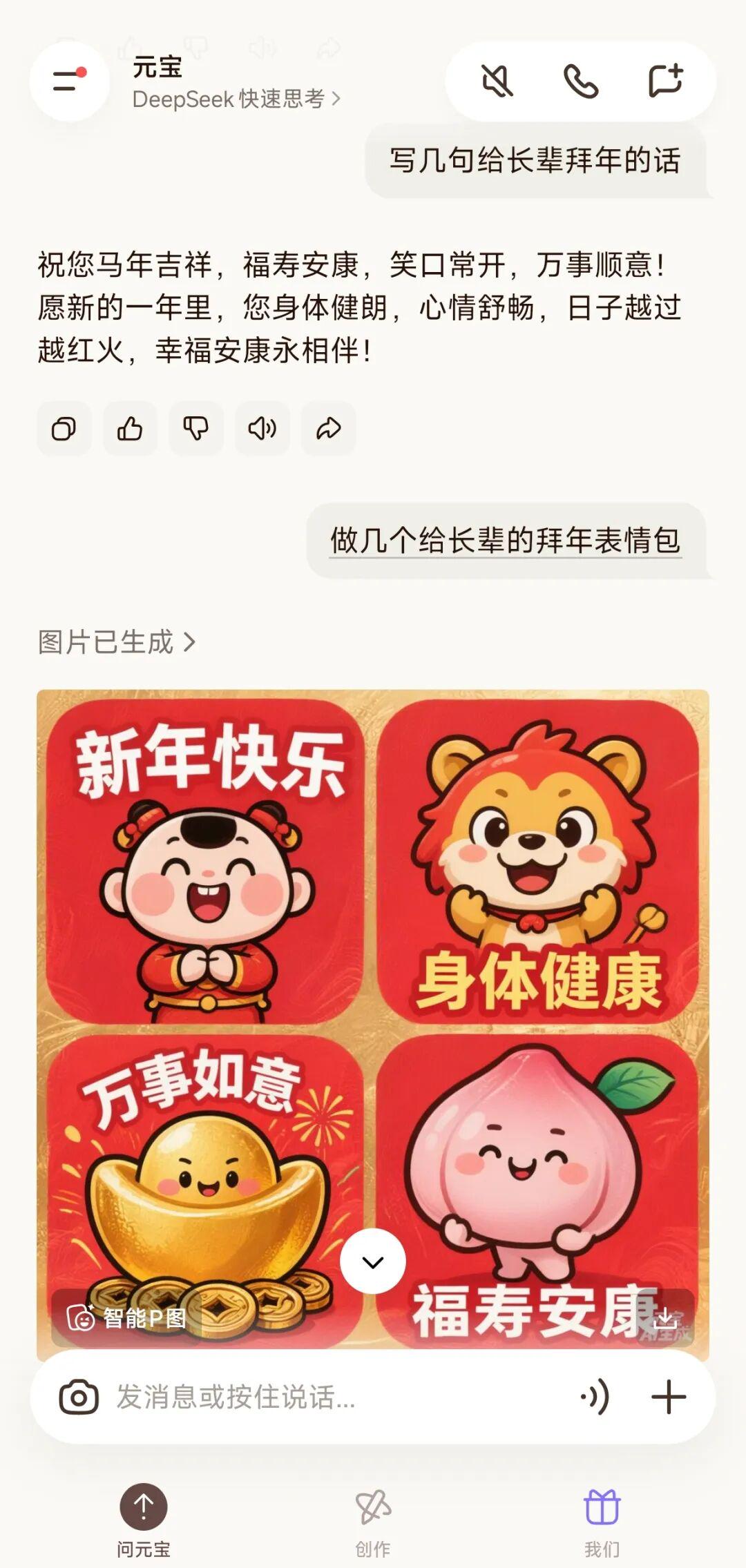746x1568 pixels.
Task: Open the plus attachment menu
Action: point(669,1397)
